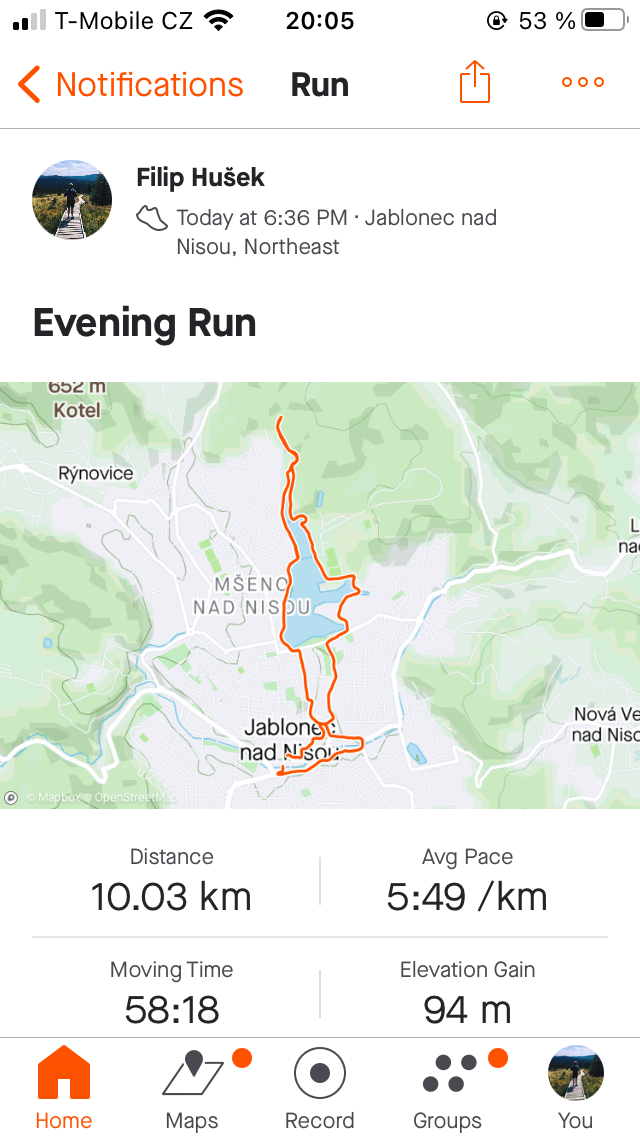The width and height of the screenshot is (640, 1136).
Task: Switch to the Home tab
Action: point(64,1088)
